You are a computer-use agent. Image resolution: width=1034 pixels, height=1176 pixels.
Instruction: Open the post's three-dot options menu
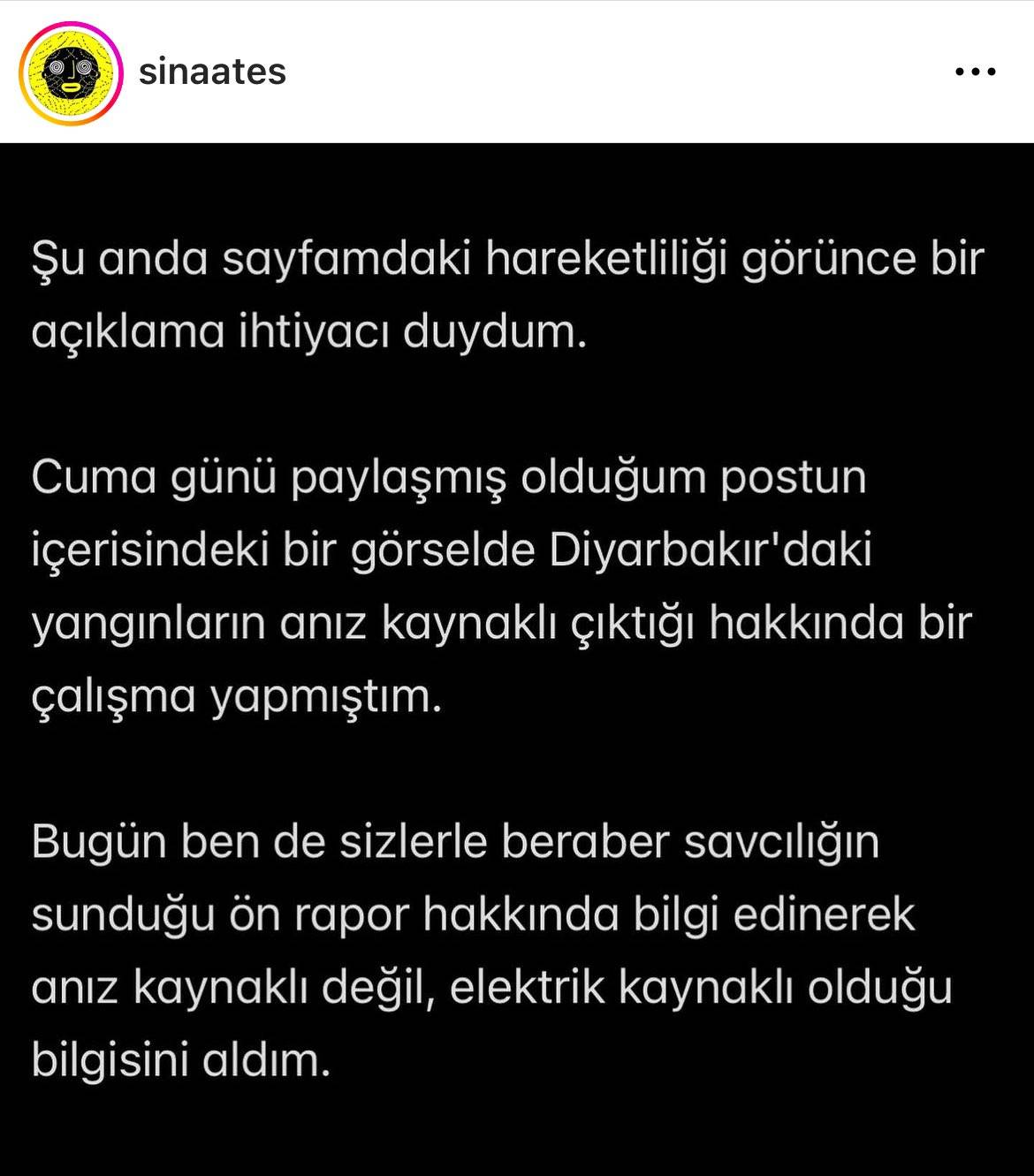pos(976,72)
